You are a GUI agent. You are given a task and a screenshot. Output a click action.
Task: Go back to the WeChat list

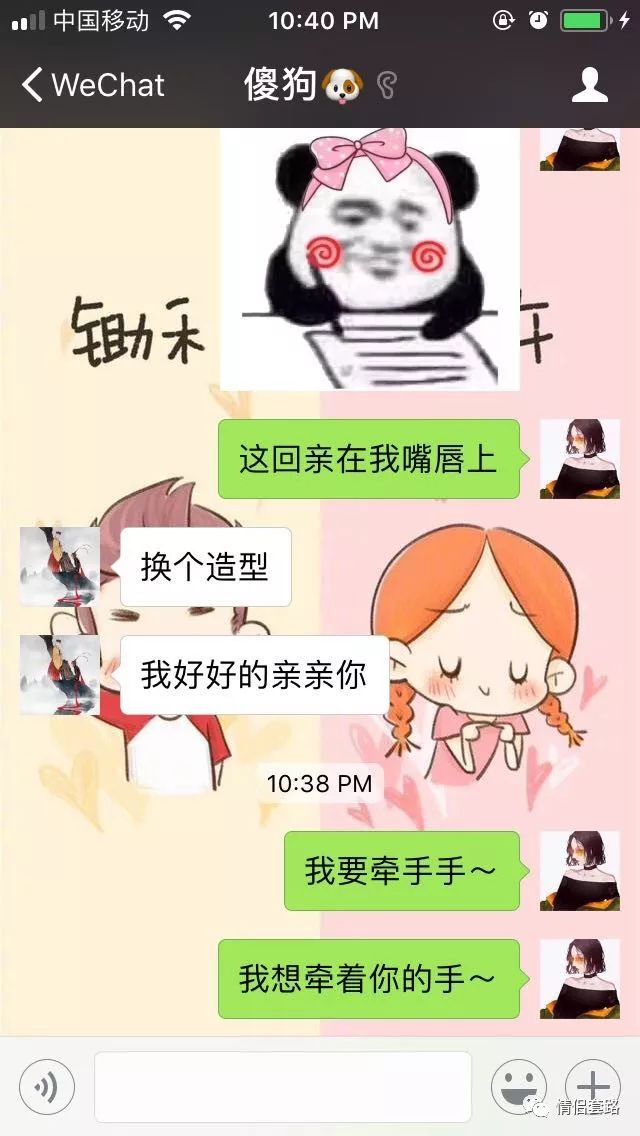click(92, 85)
